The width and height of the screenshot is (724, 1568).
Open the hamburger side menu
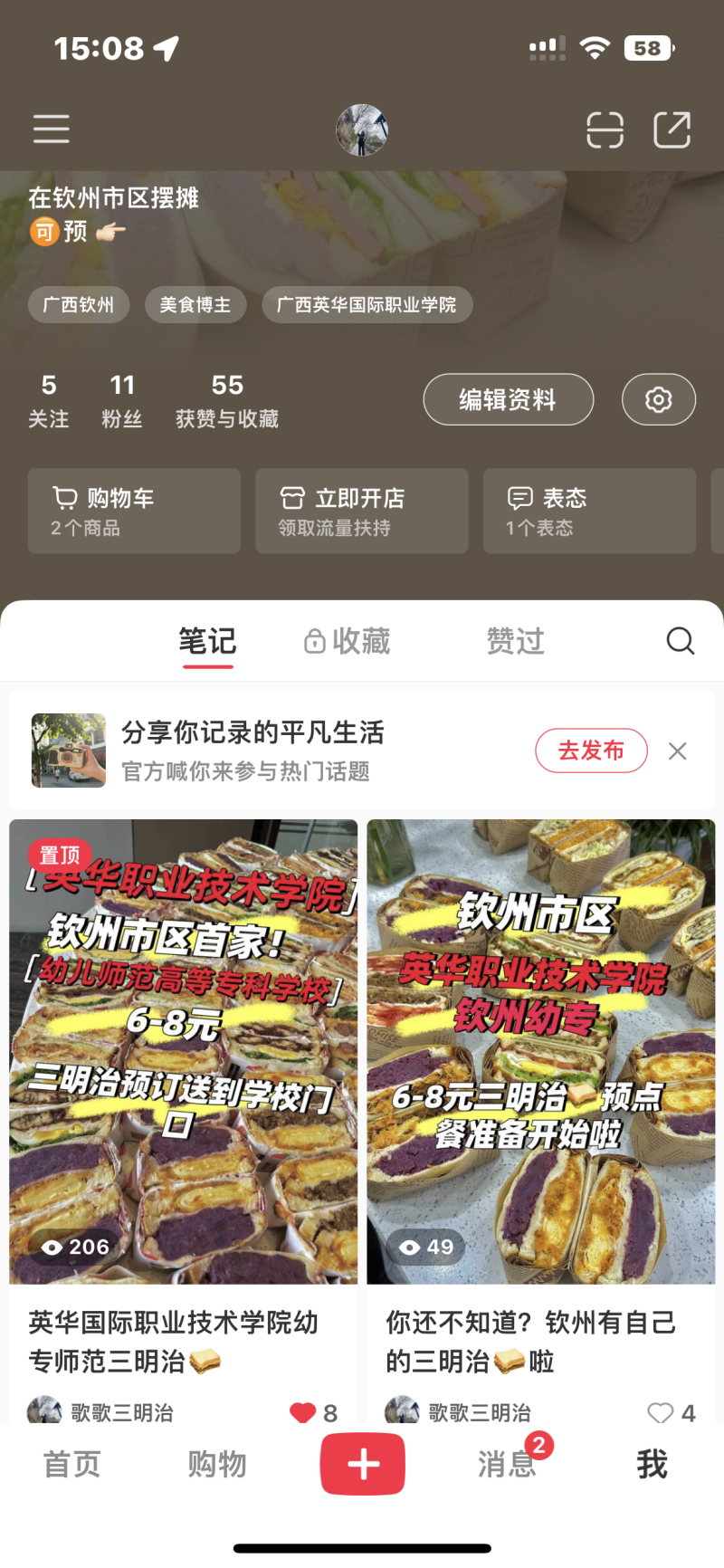pos(52,129)
